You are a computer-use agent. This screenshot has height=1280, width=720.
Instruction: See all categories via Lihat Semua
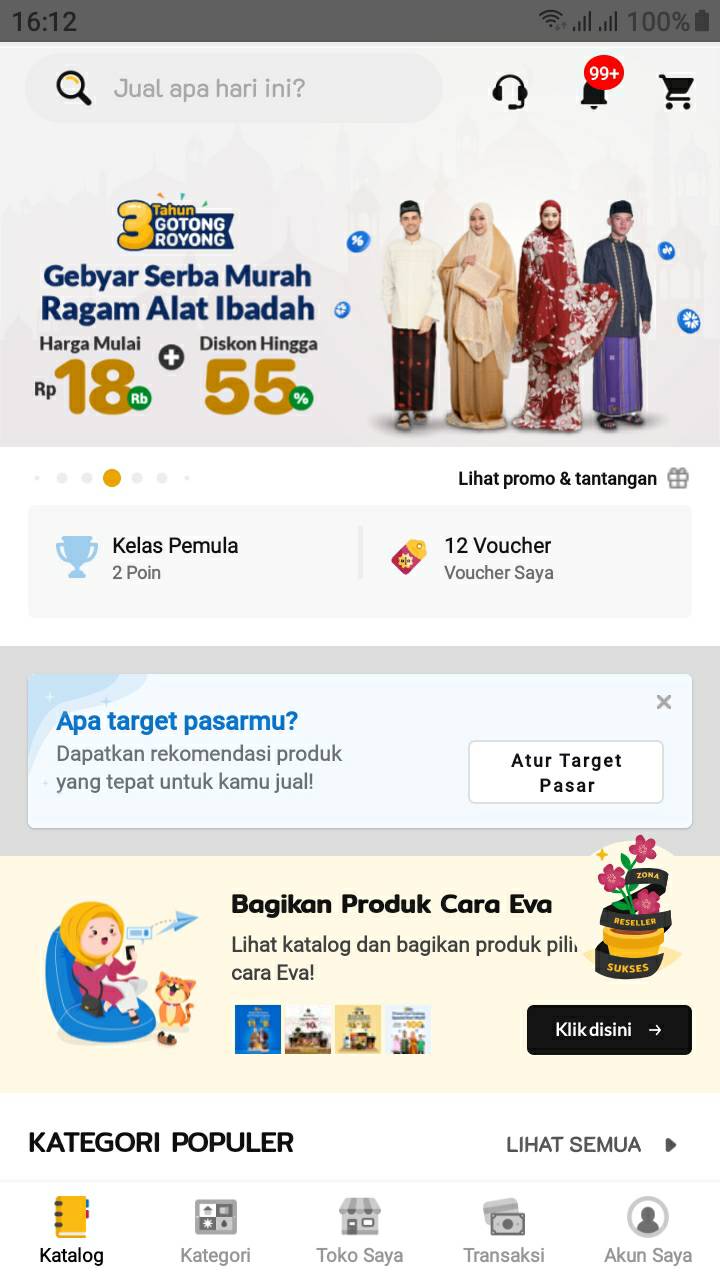[592, 1144]
